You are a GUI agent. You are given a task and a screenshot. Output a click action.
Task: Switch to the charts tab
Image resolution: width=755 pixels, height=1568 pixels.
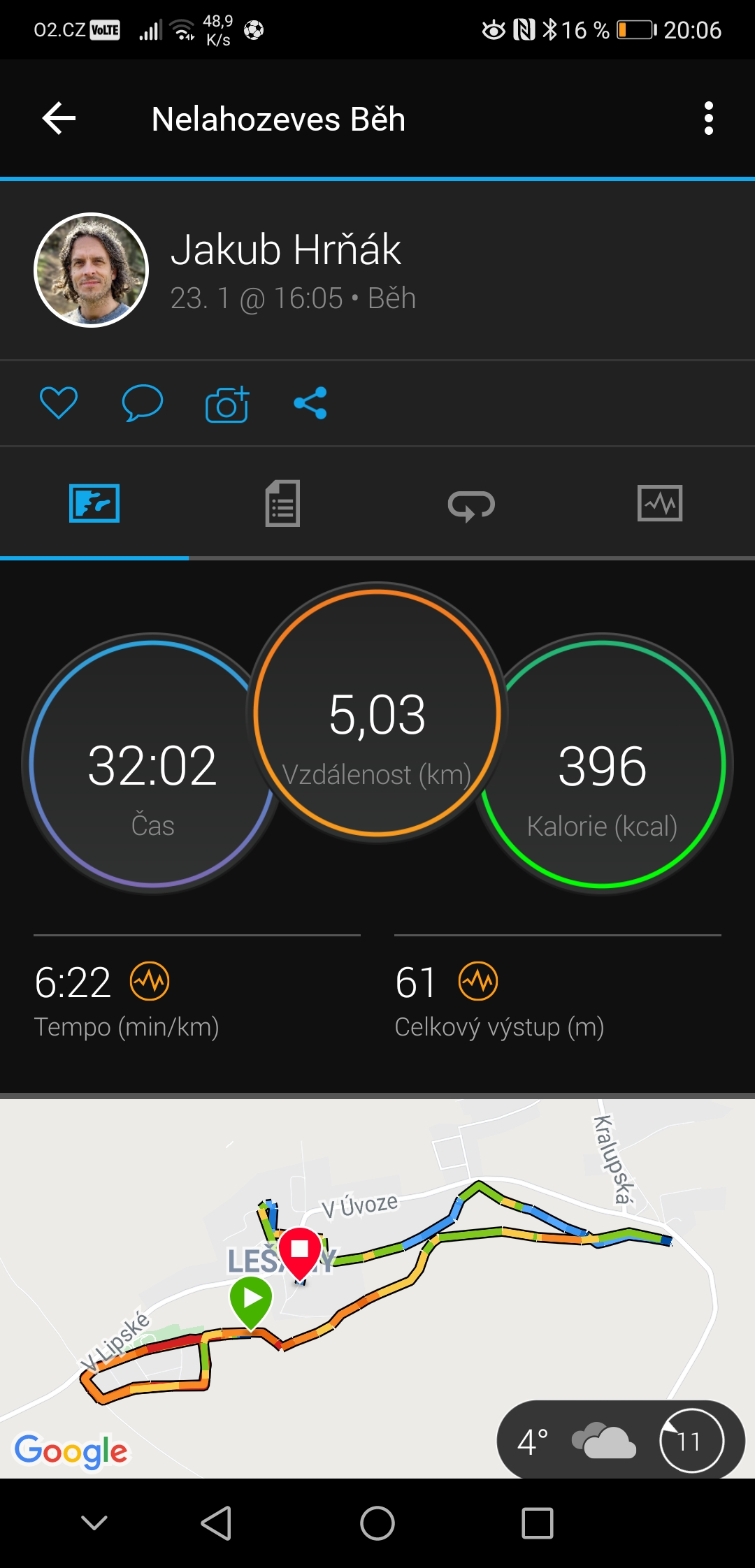click(x=660, y=503)
